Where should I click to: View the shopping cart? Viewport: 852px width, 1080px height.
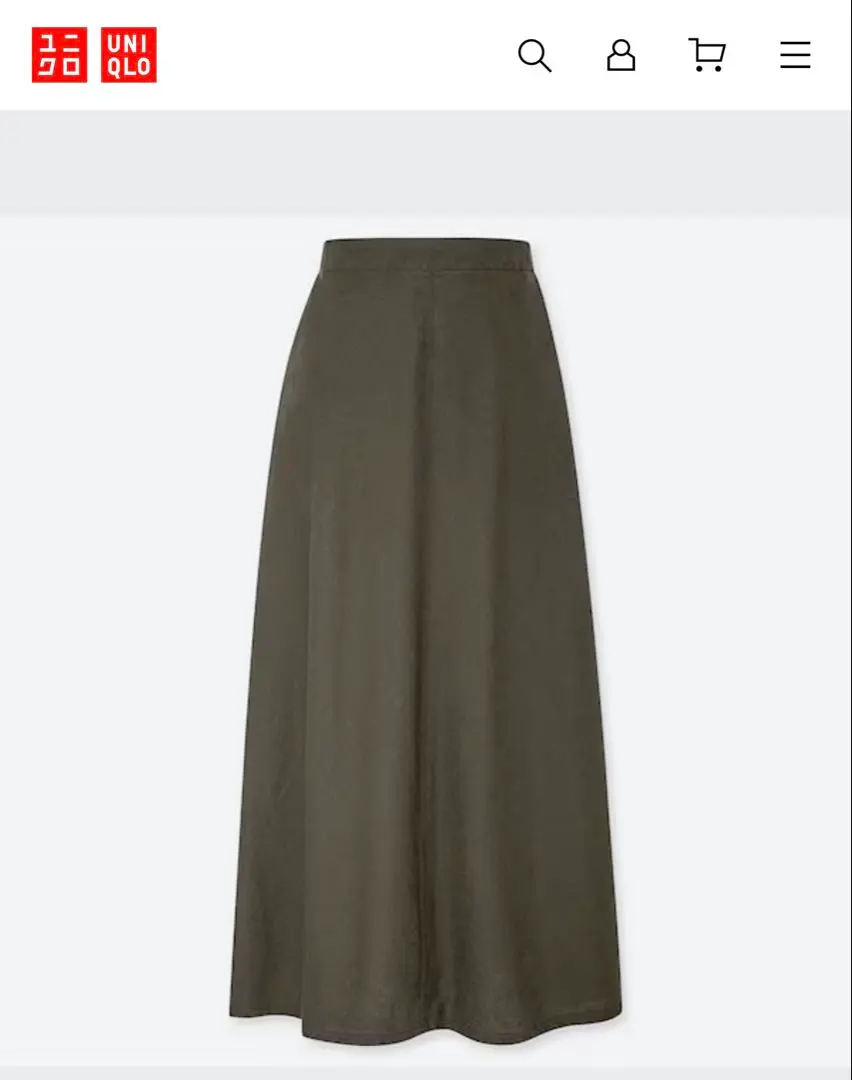[x=707, y=55]
